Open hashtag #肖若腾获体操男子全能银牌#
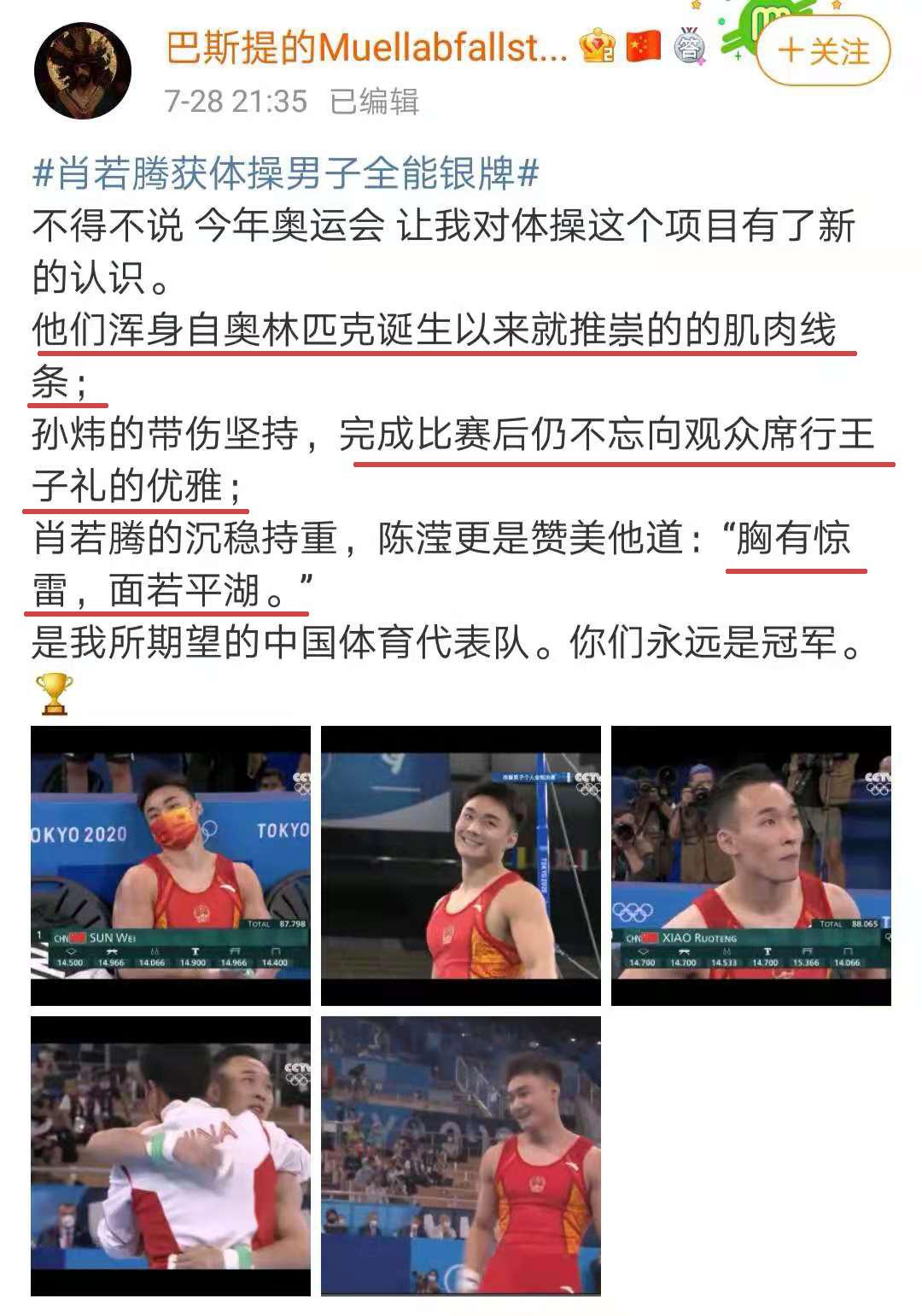Screen dimensions: 922x1316 pyautogui.click(x=286, y=173)
